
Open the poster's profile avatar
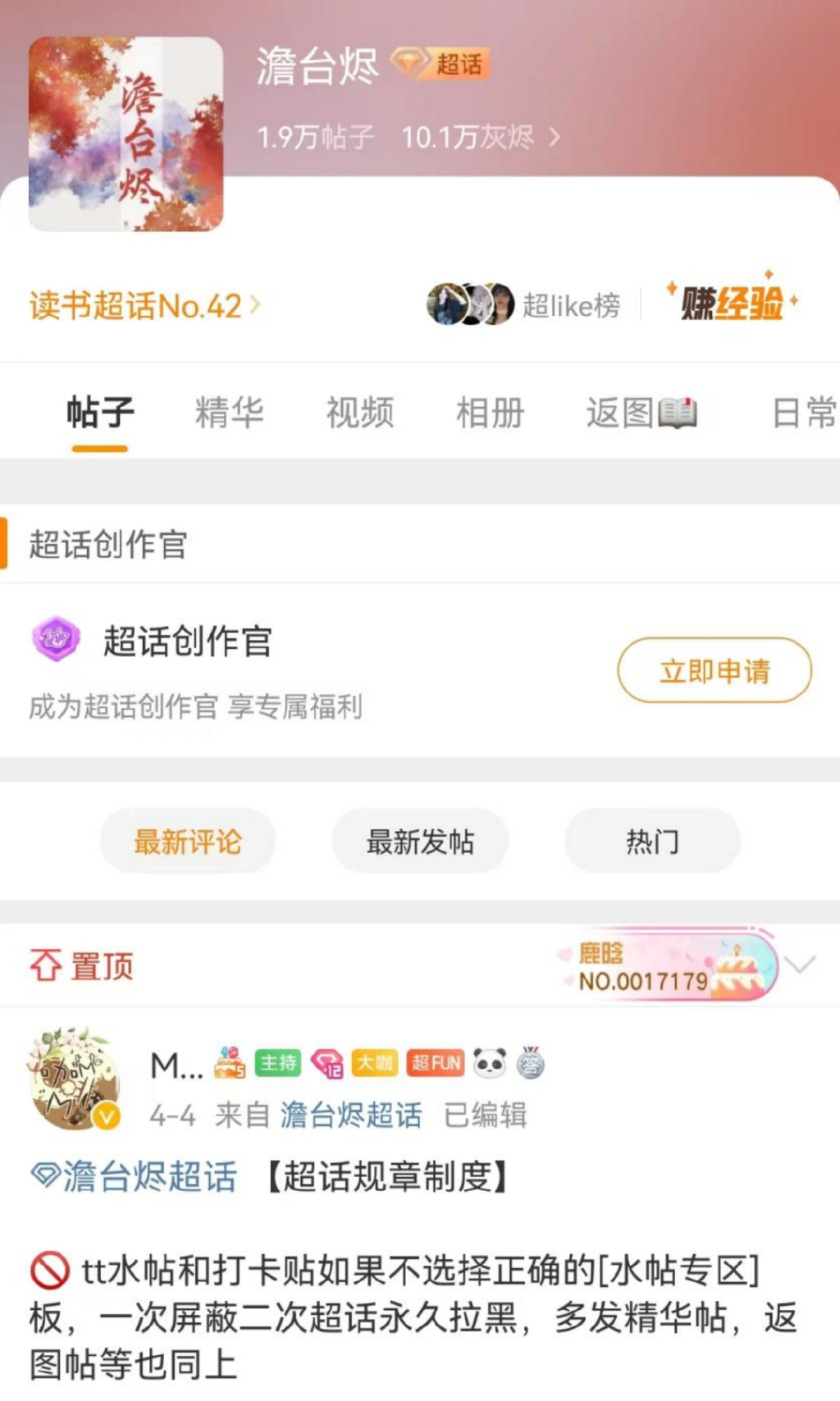(75, 1079)
